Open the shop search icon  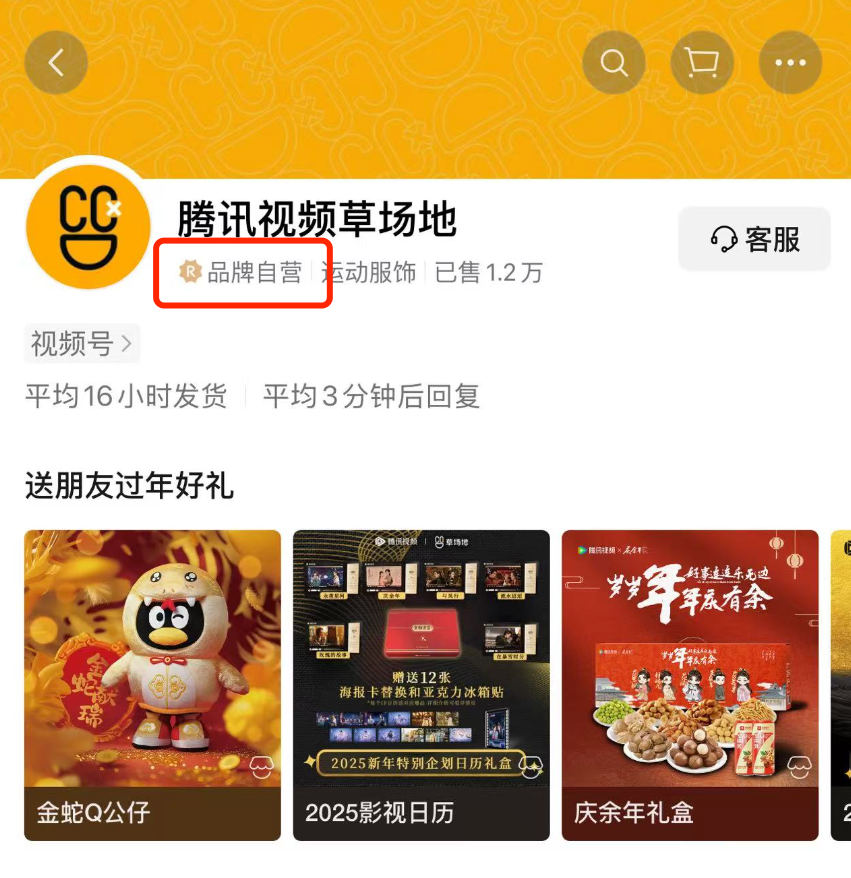point(613,63)
